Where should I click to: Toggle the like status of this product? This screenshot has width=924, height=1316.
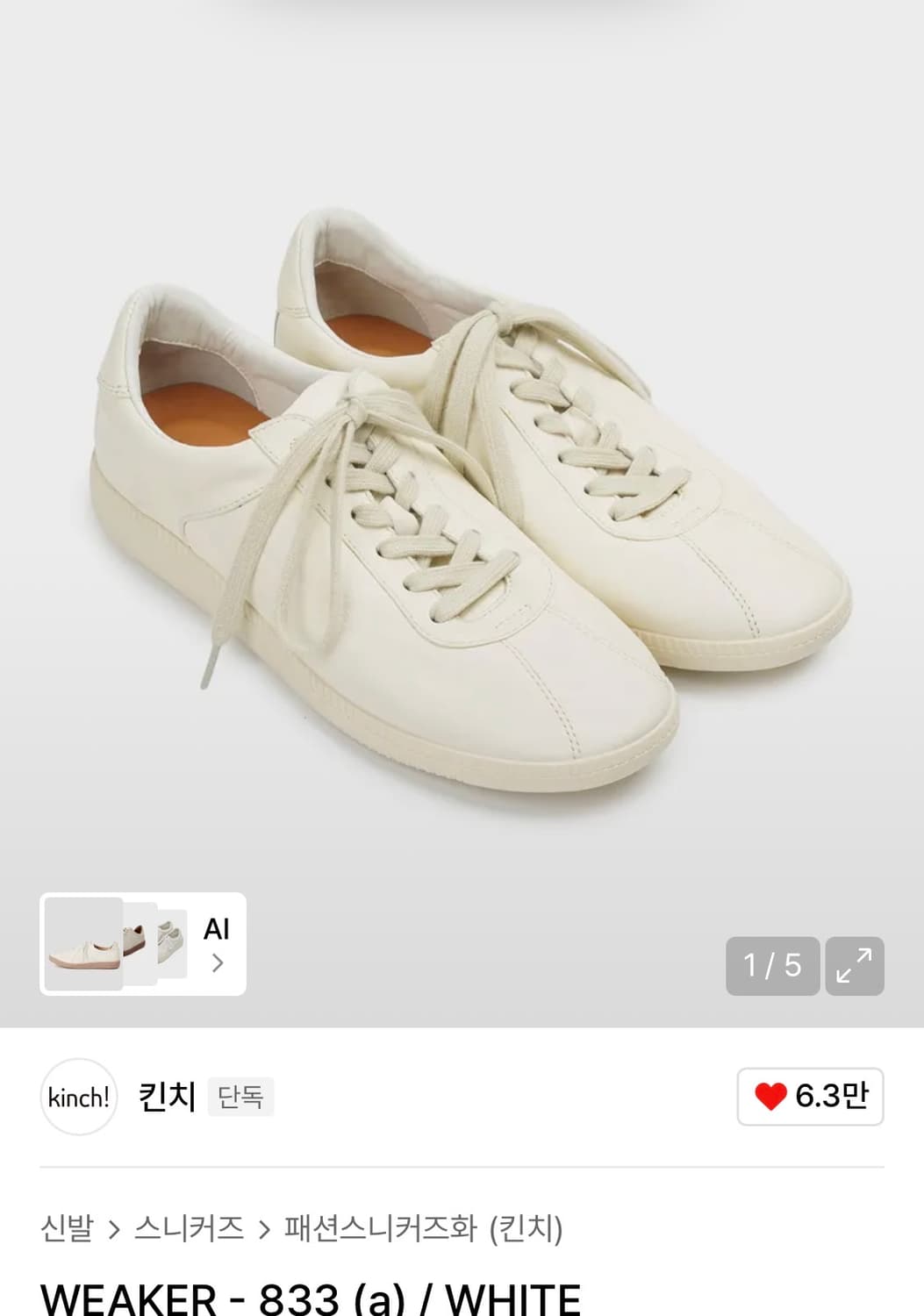806,1098
